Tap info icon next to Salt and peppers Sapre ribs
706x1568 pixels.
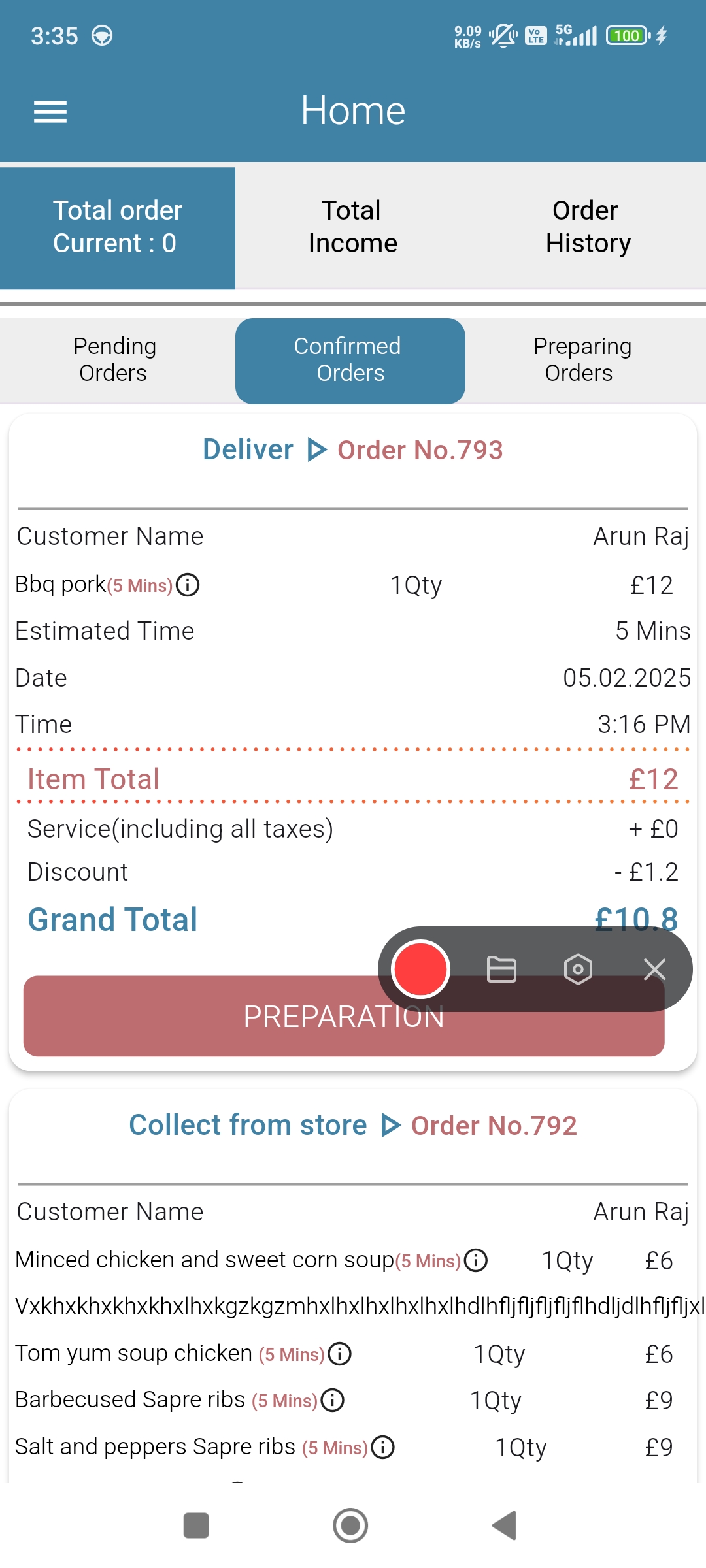[383, 1447]
